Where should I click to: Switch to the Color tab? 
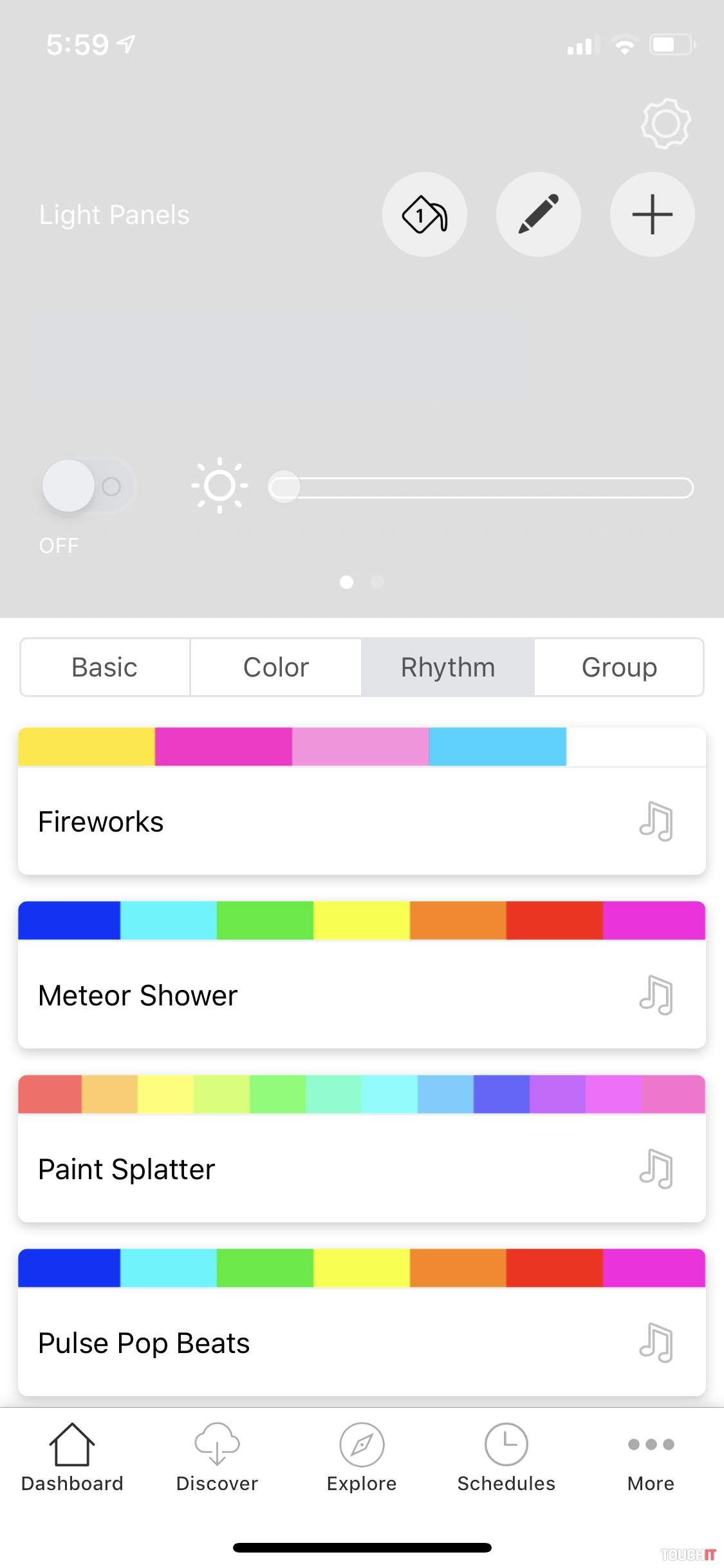pos(276,667)
